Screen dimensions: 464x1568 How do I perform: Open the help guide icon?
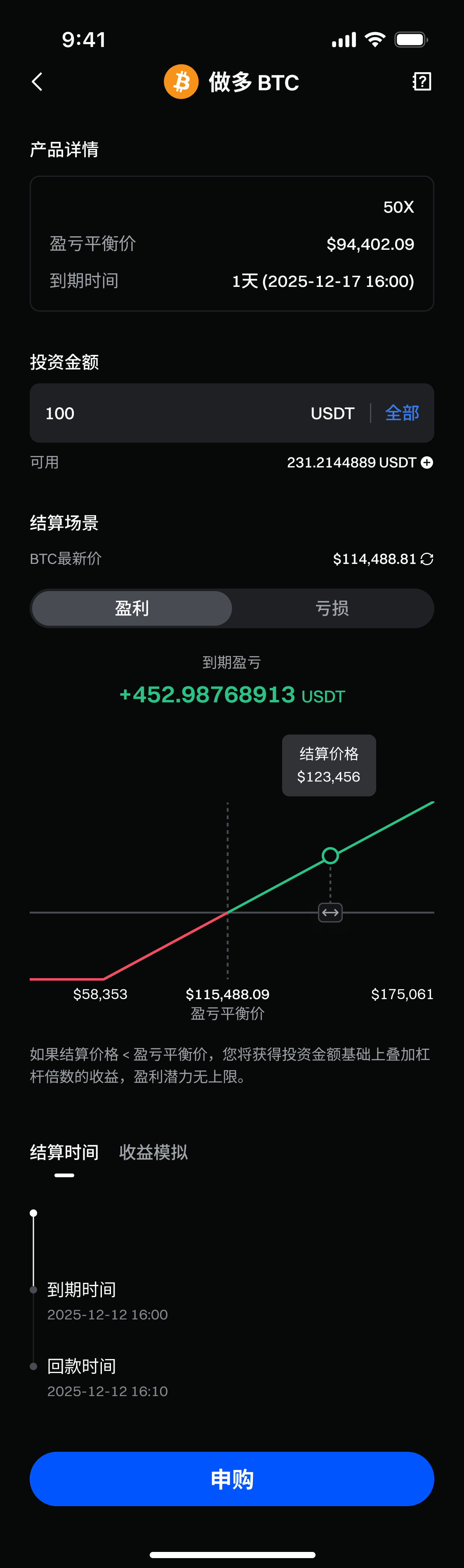(x=422, y=82)
